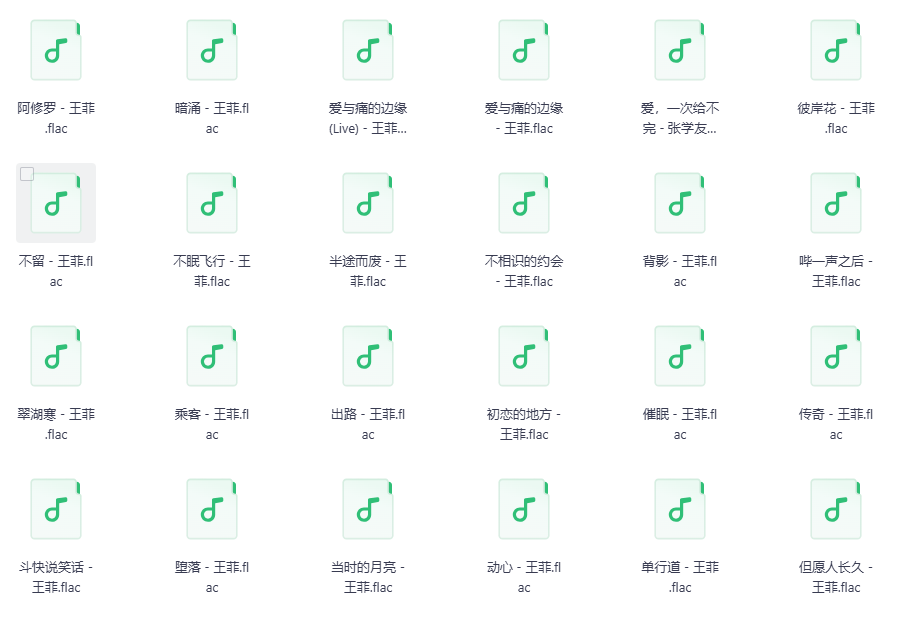The image size is (901, 618).
Task: Open 单行道 - 王菲.flac file
Action: [x=680, y=509]
